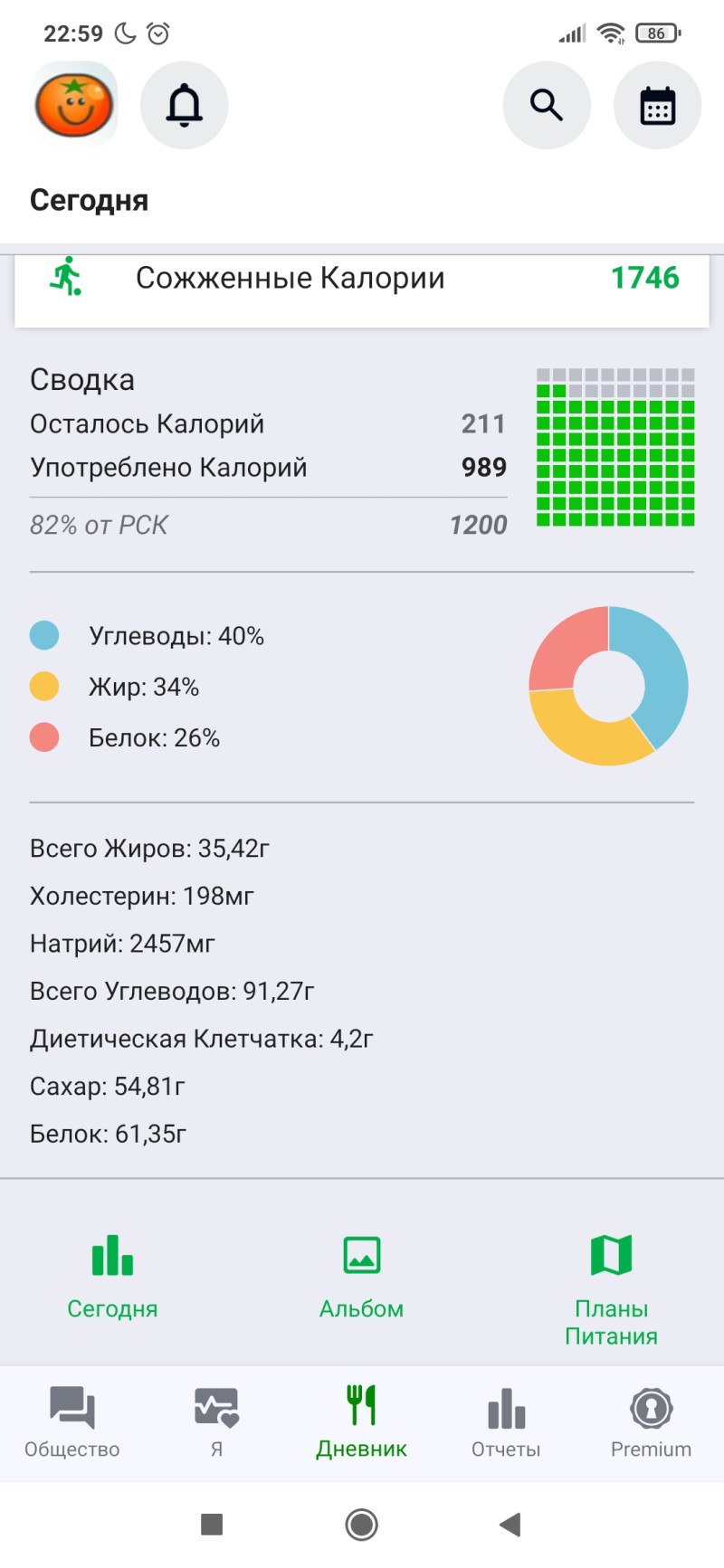Open the calendar date picker
This screenshot has height=1568, width=724.
click(x=657, y=105)
